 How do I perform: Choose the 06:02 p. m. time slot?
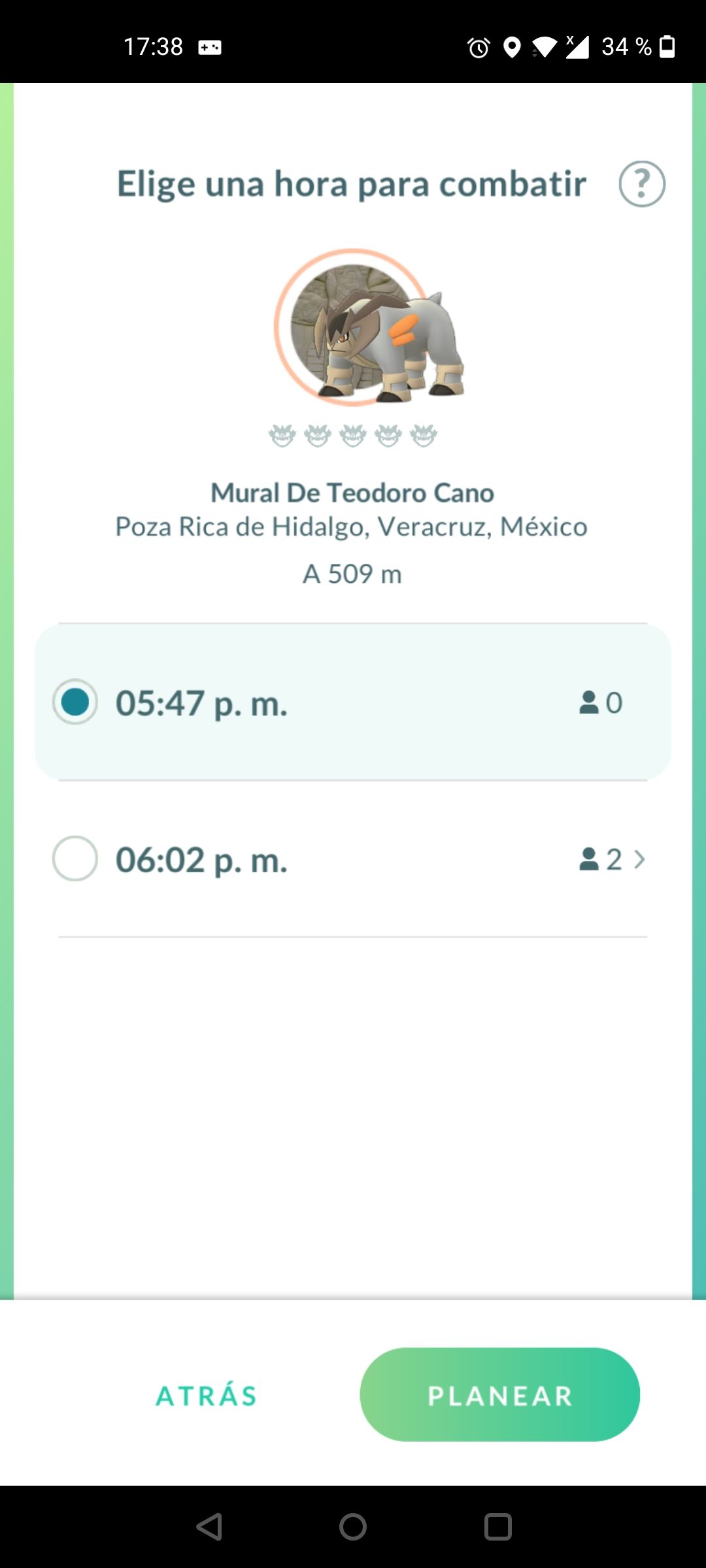point(75,859)
